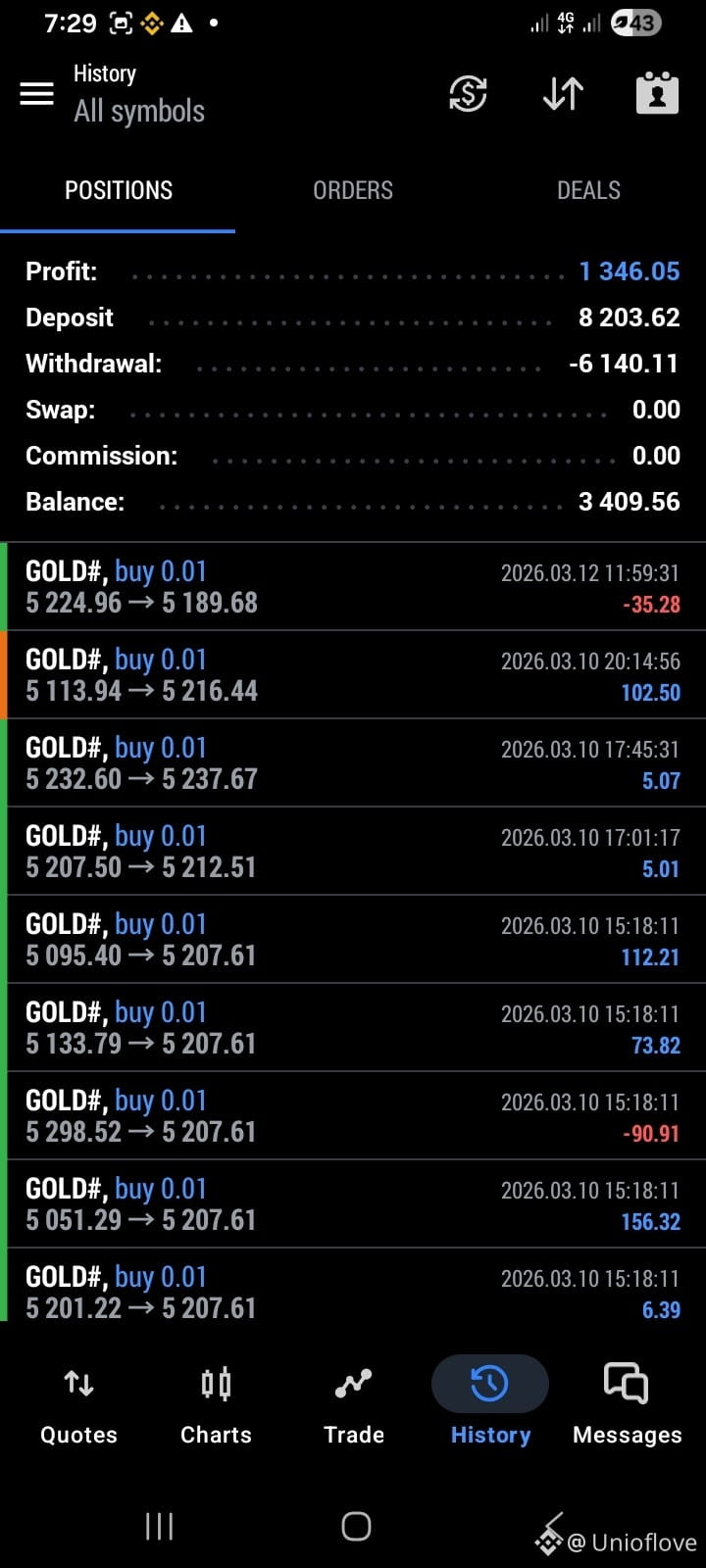Tap the system home button
The width and height of the screenshot is (706, 1568).
click(356, 1526)
